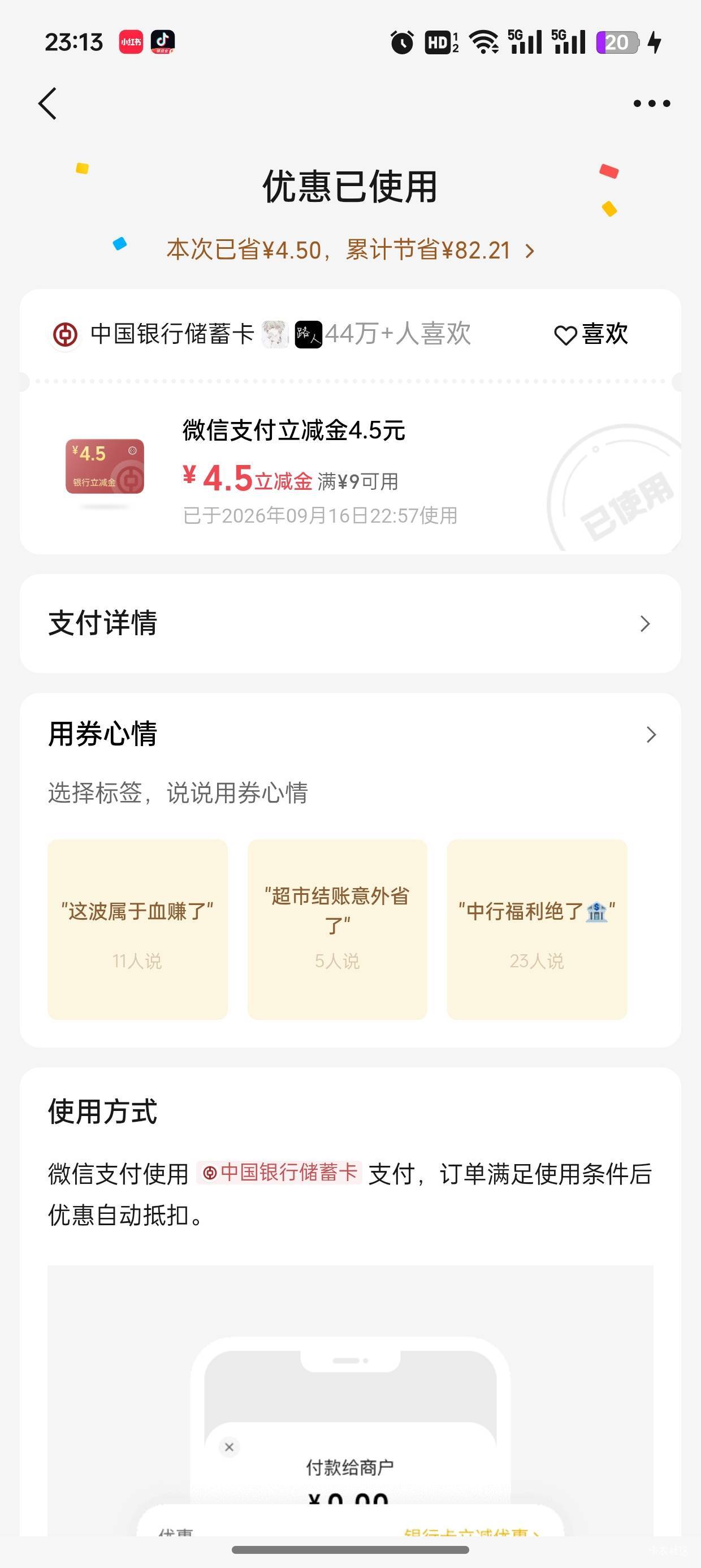Open the three-dot overflow menu
Viewport: 701px width, 1568px height.
pos(652,104)
